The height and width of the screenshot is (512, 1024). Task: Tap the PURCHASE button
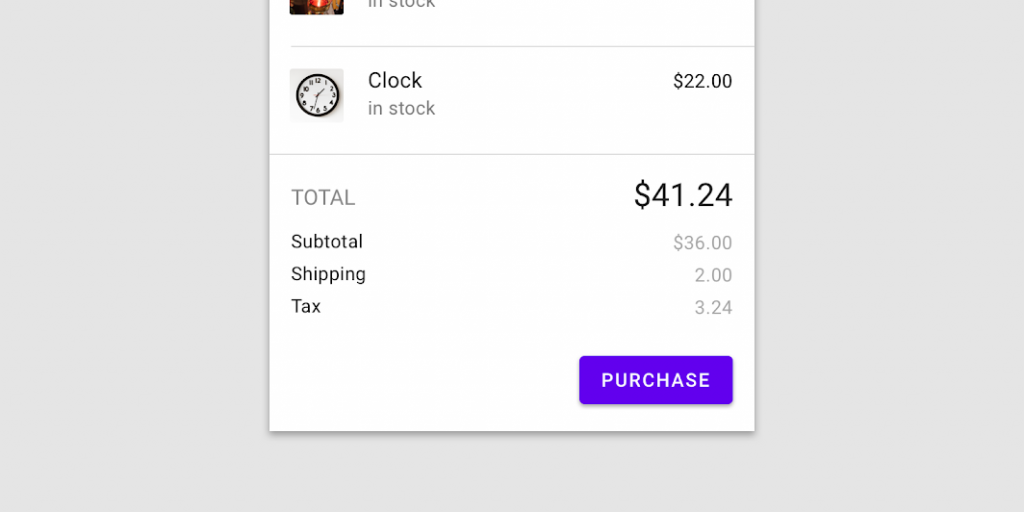click(x=655, y=380)
